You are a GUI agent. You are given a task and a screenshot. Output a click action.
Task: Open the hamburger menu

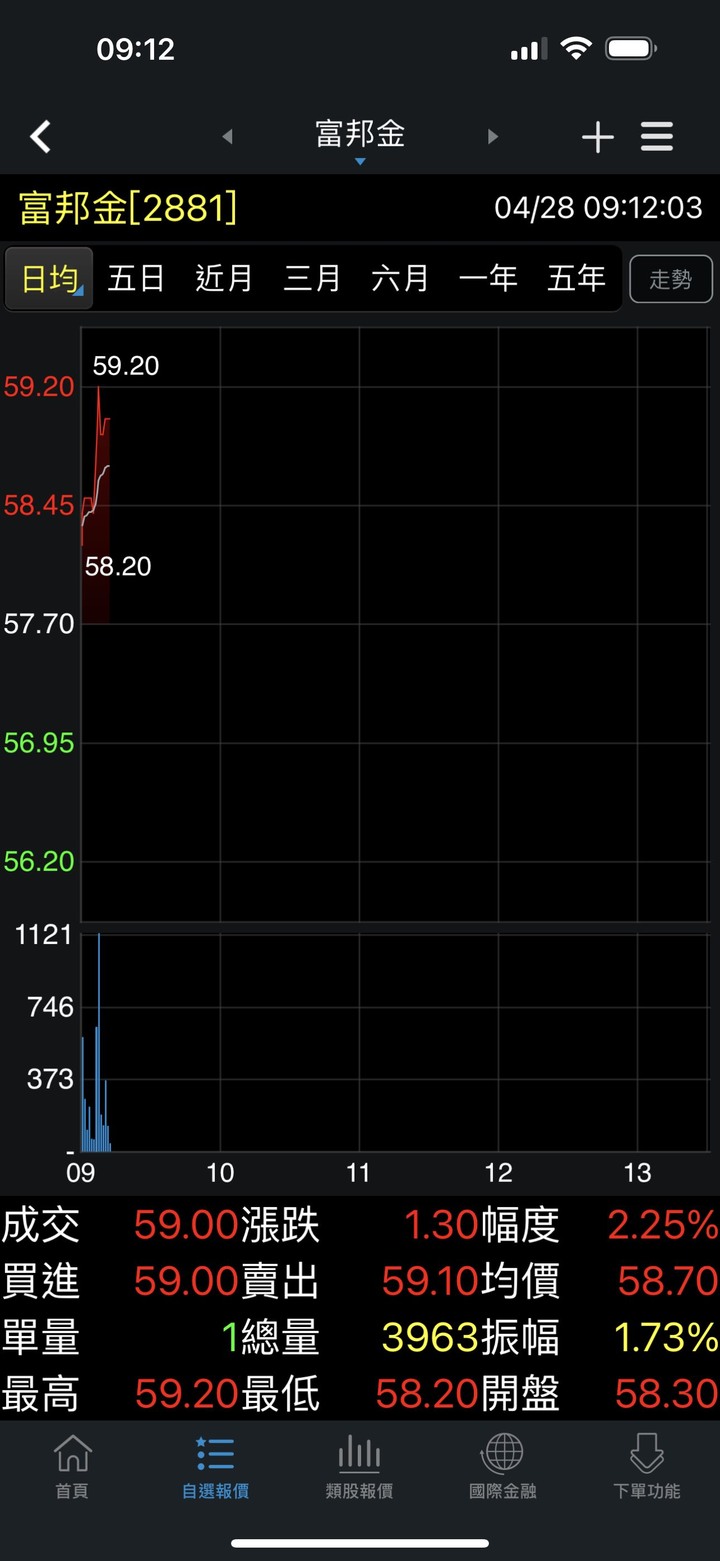pos(657,137)
